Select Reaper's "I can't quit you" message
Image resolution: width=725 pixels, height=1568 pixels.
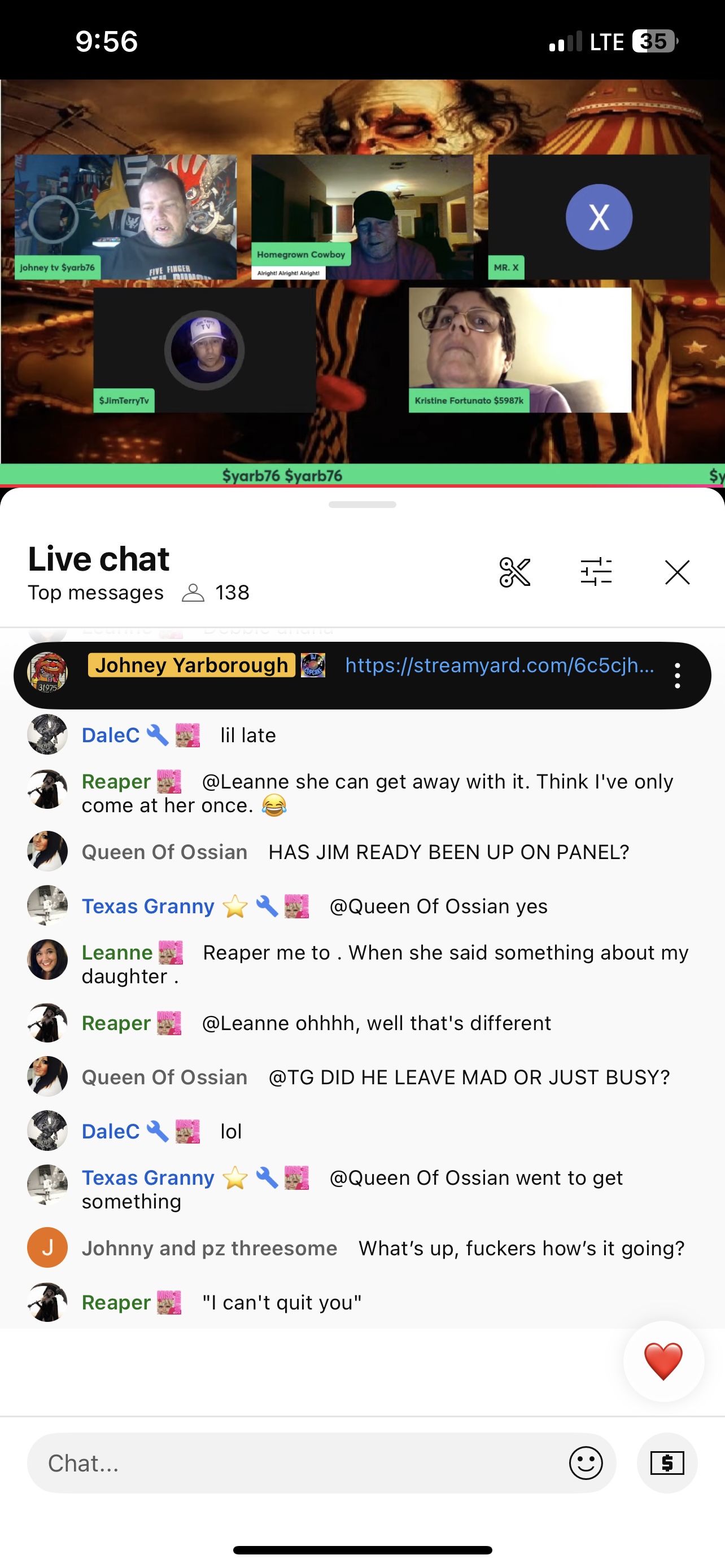[282, 1303]
